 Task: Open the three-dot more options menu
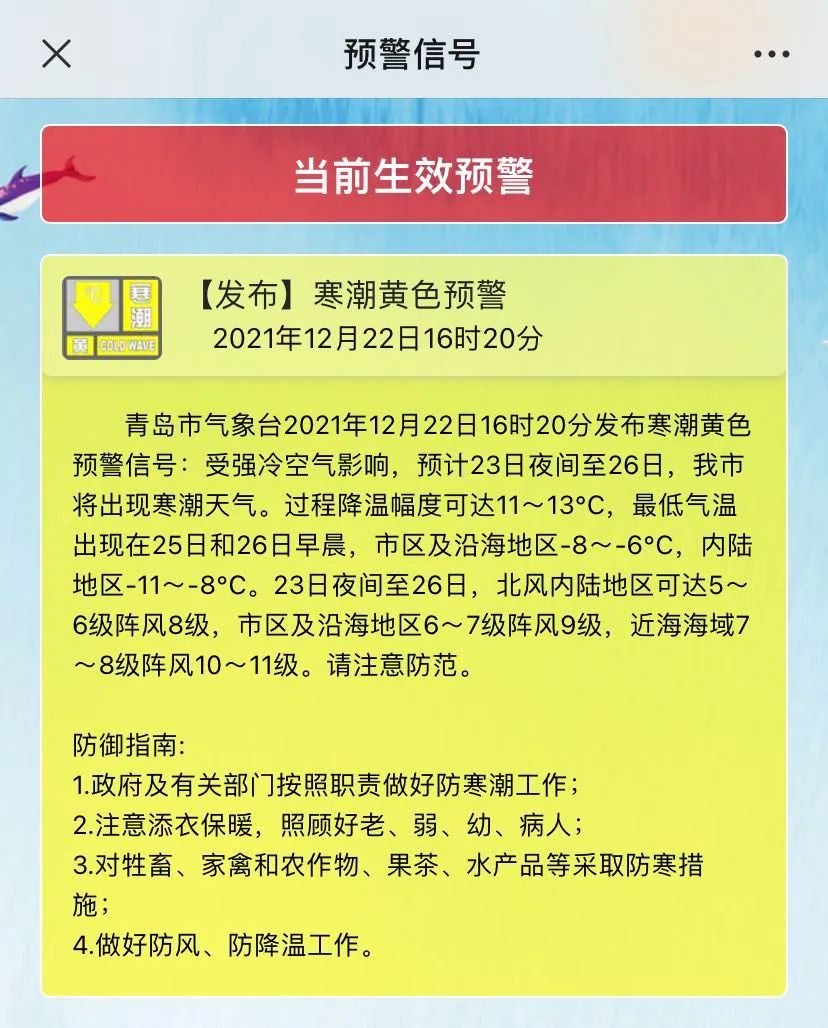(771, 53)
